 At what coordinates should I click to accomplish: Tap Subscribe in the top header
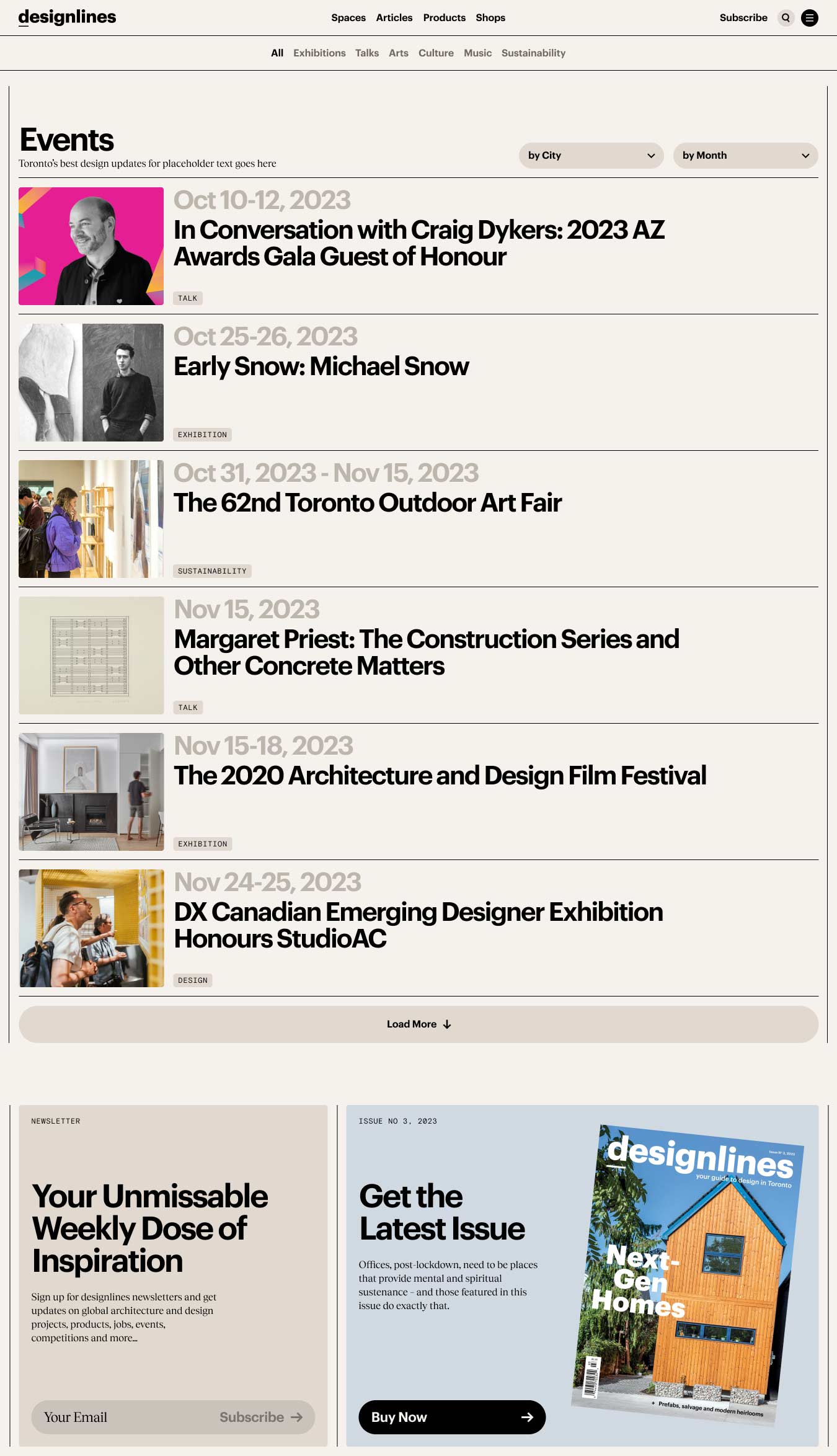743,18
